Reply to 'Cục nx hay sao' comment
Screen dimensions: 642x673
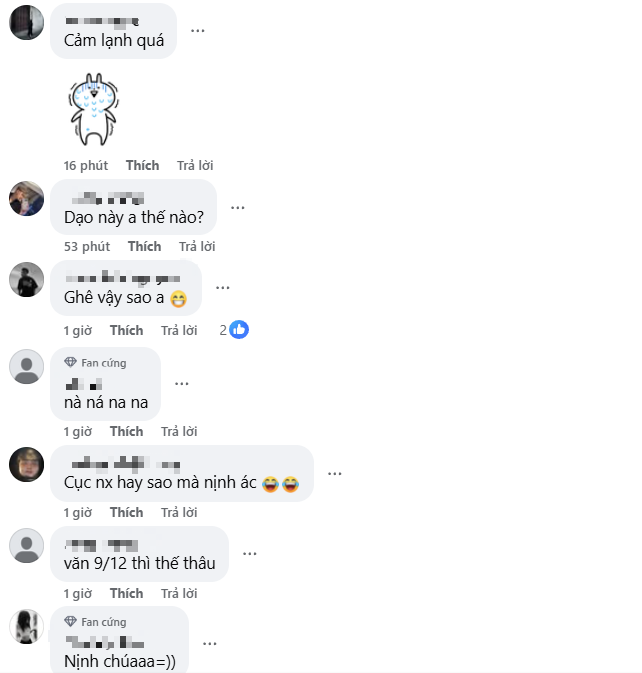pos(179,512)
